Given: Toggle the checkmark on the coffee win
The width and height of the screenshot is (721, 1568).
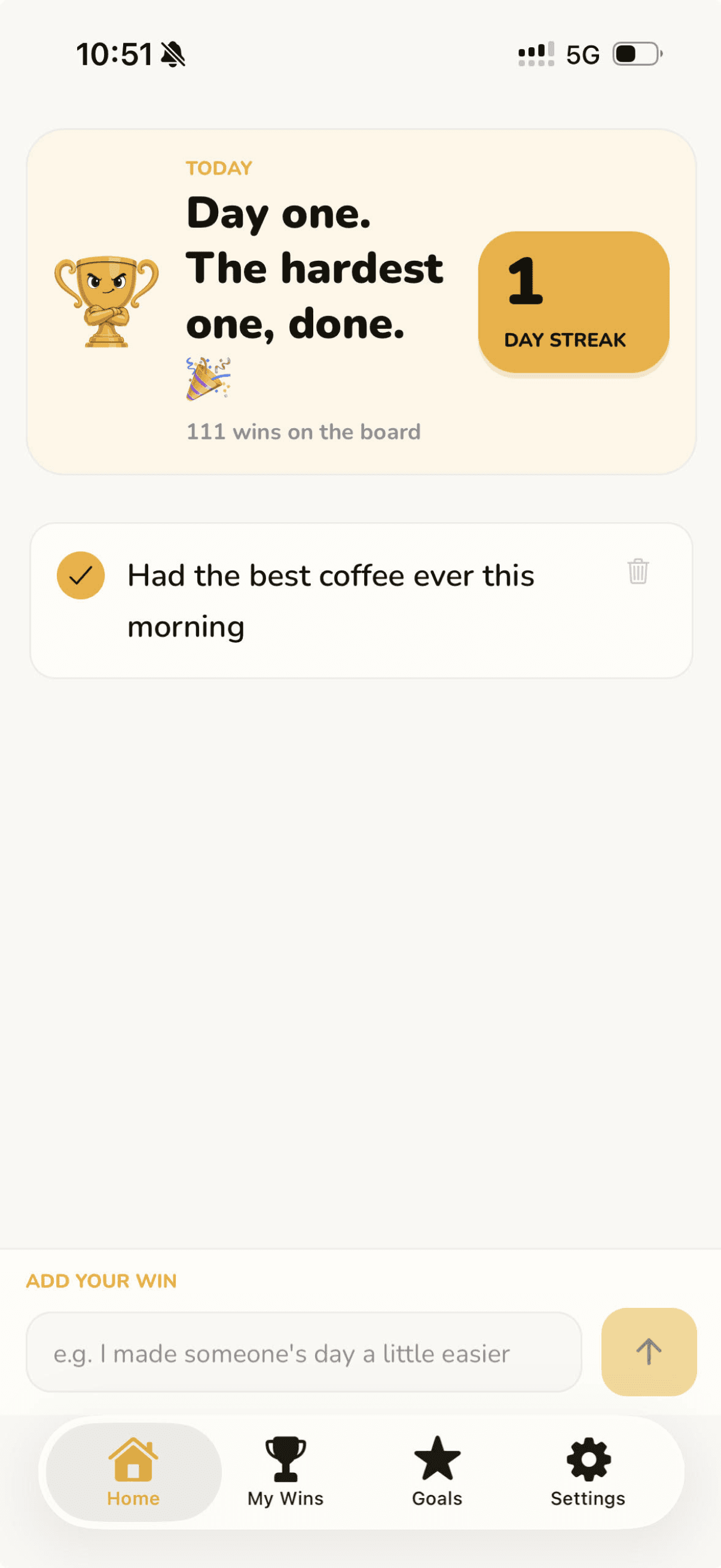Looking at the screenshot, I should [81, 575].
